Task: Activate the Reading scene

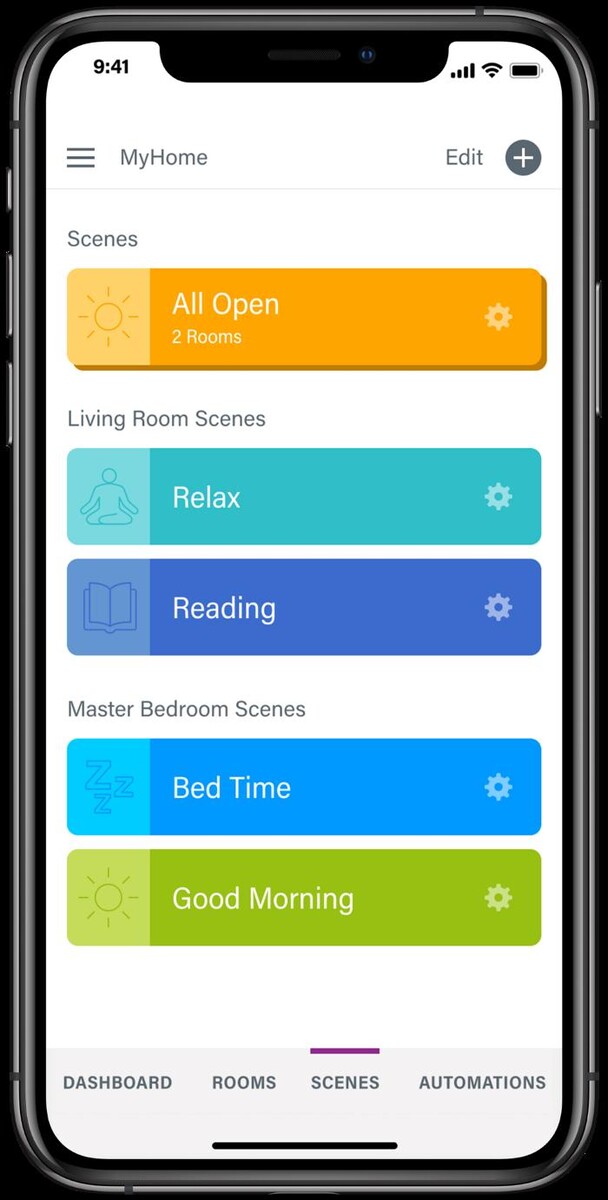Action: [x=300, y=608]
